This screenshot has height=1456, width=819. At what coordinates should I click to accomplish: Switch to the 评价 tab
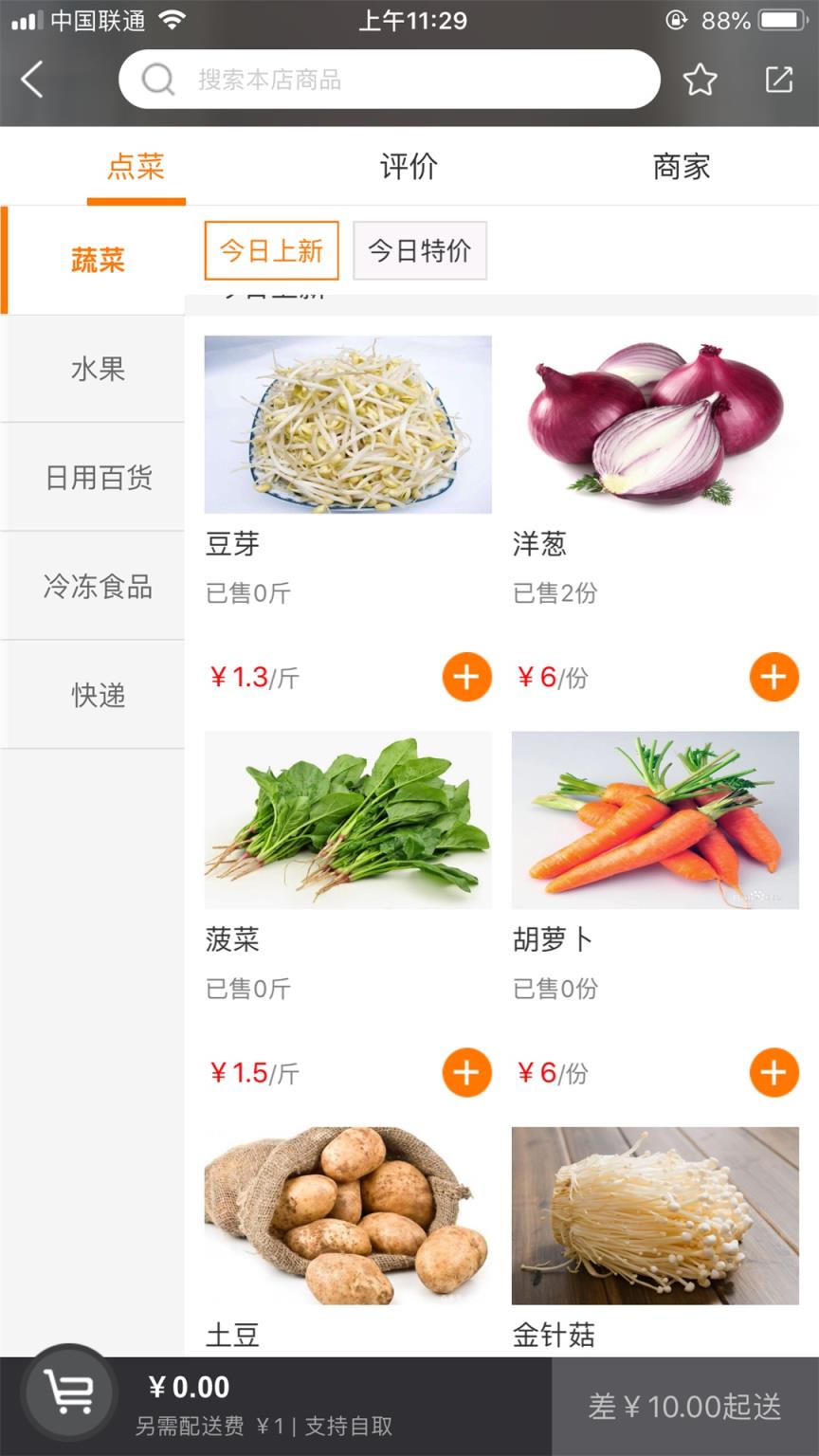click(408, 166)
